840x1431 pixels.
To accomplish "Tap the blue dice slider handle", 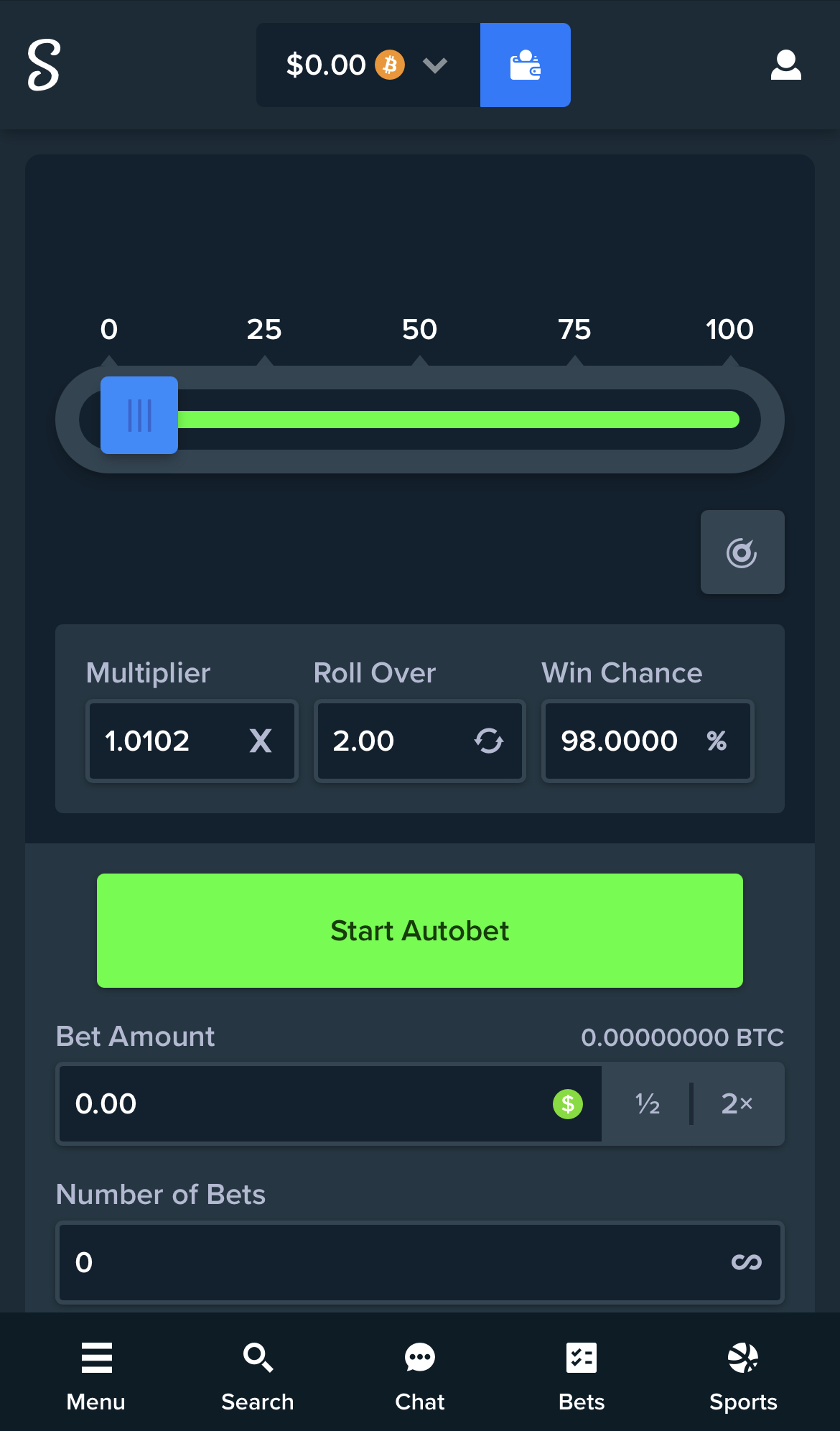I will [139, 415].
